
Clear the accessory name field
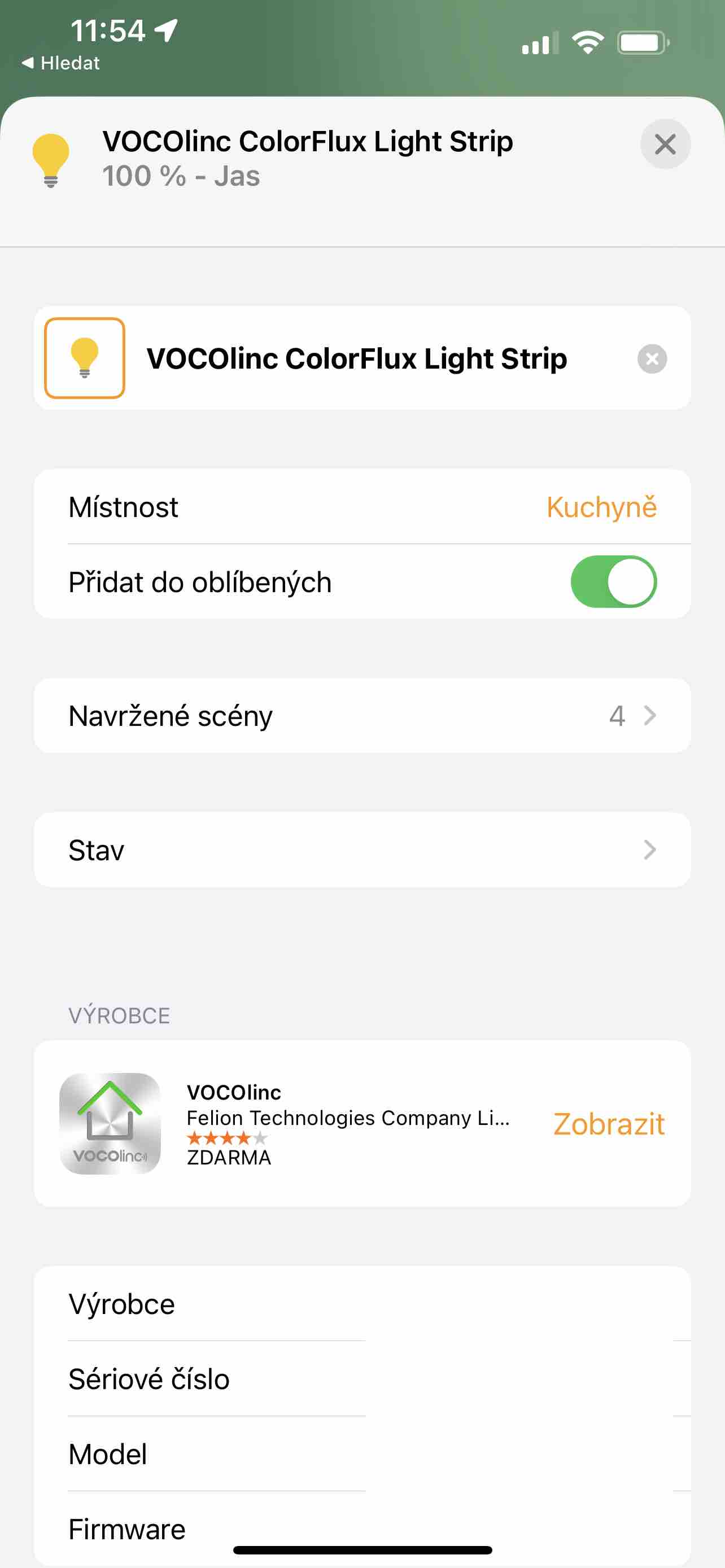tap(652, 358)
